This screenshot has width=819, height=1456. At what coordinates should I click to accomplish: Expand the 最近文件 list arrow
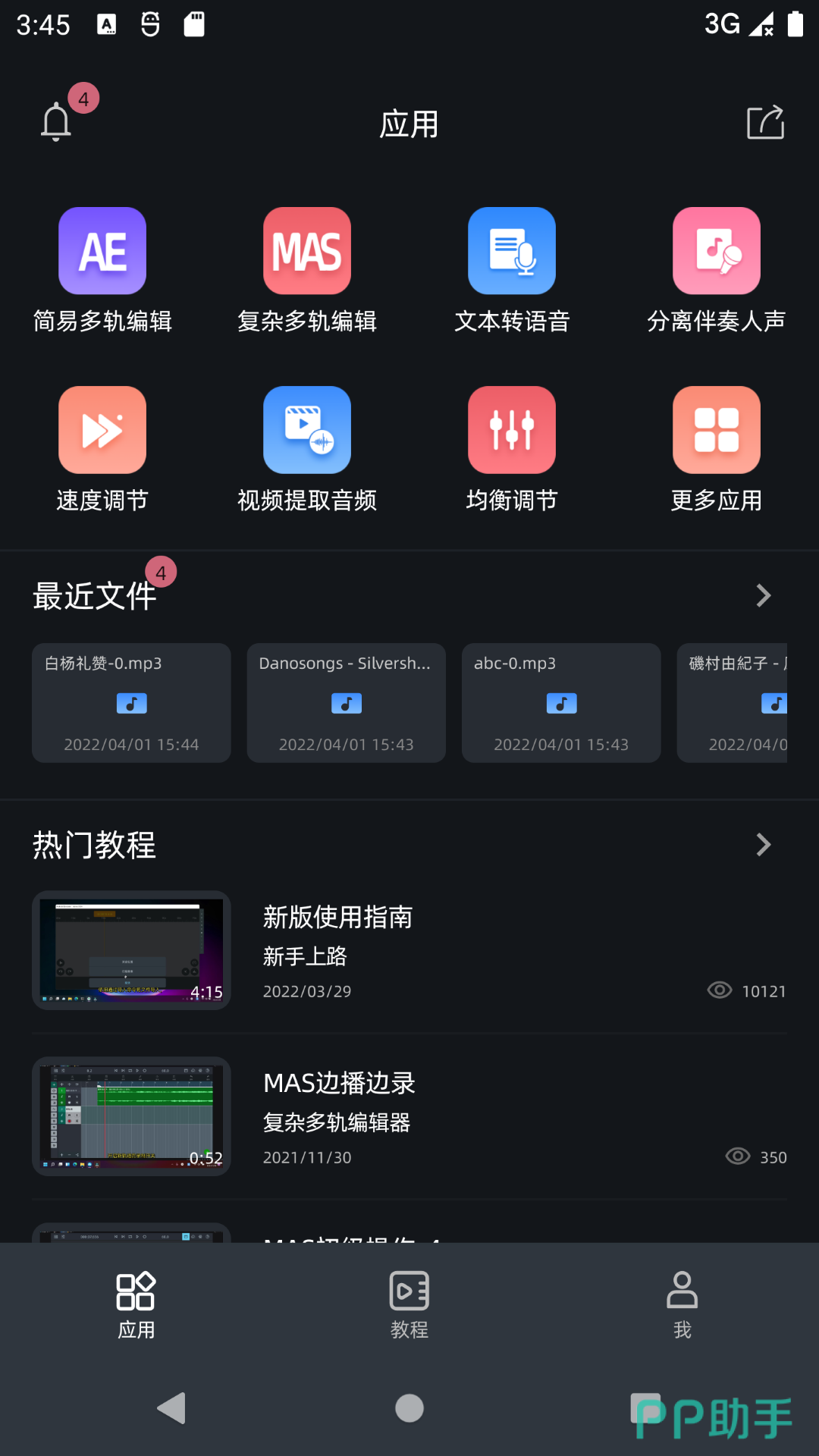764,595
